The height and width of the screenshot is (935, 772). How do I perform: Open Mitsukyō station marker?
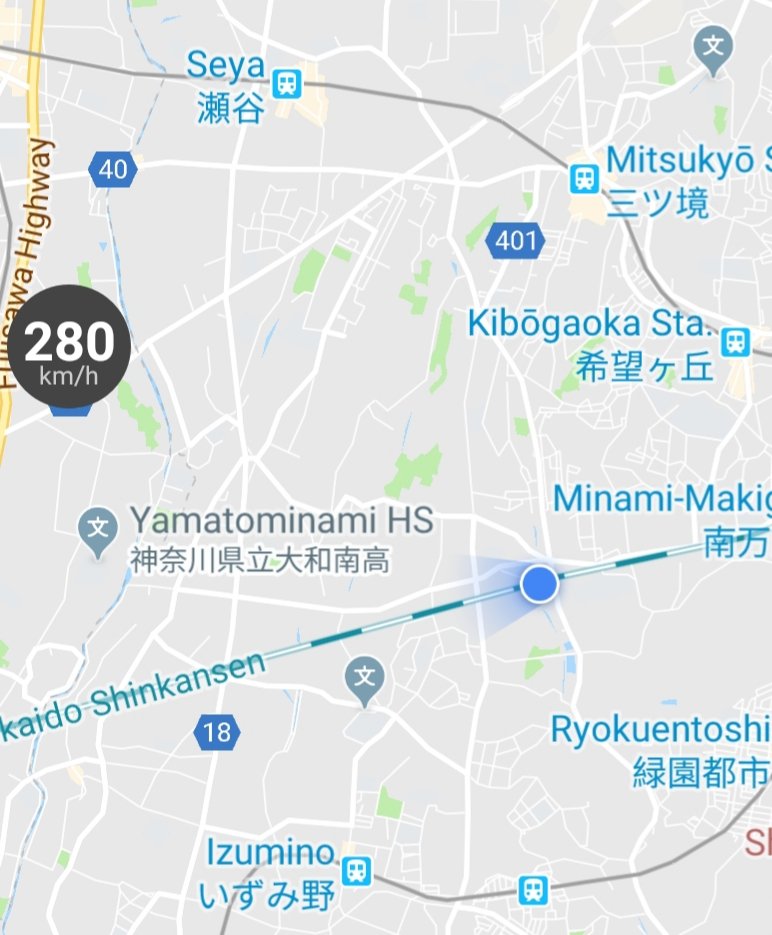(583, 179)
